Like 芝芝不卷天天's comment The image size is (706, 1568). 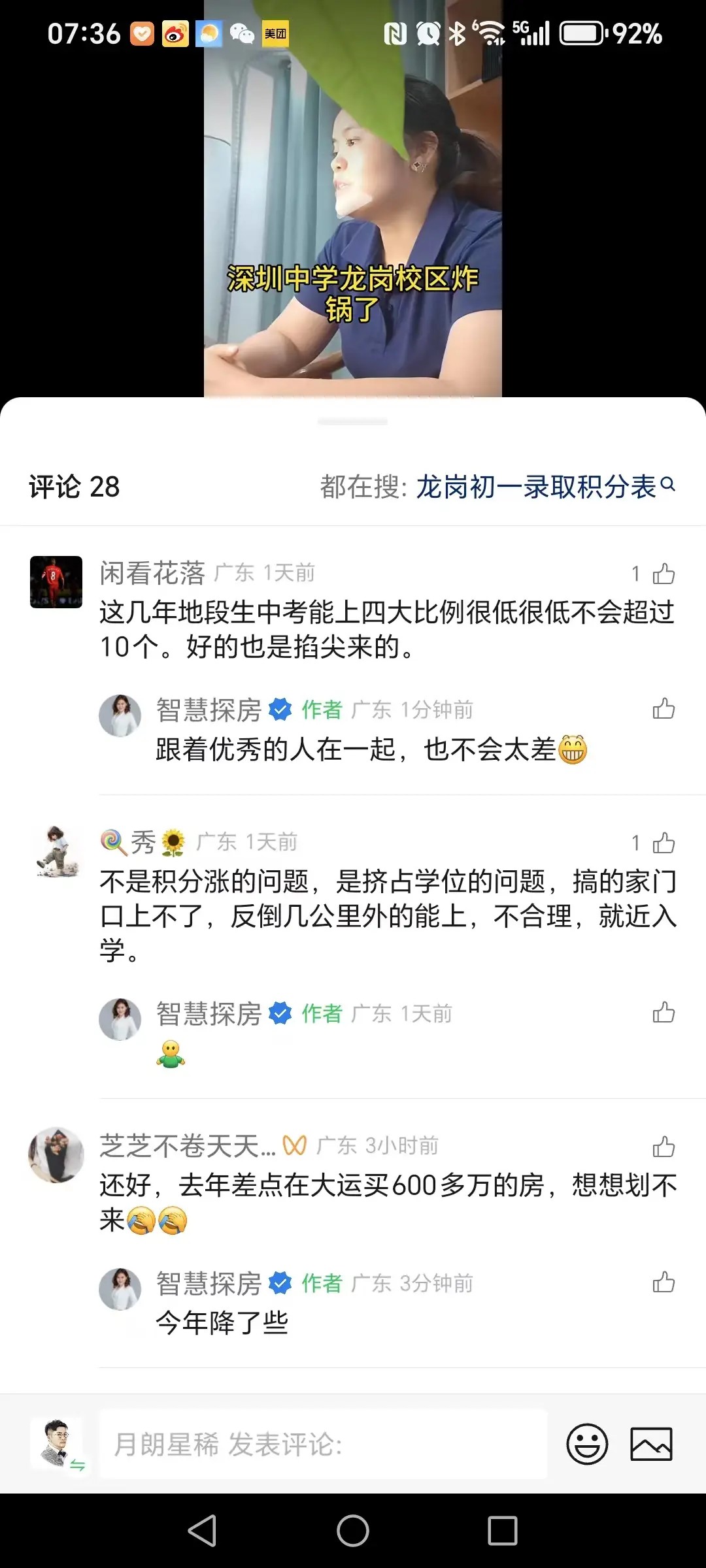[x=664, y=1147]
